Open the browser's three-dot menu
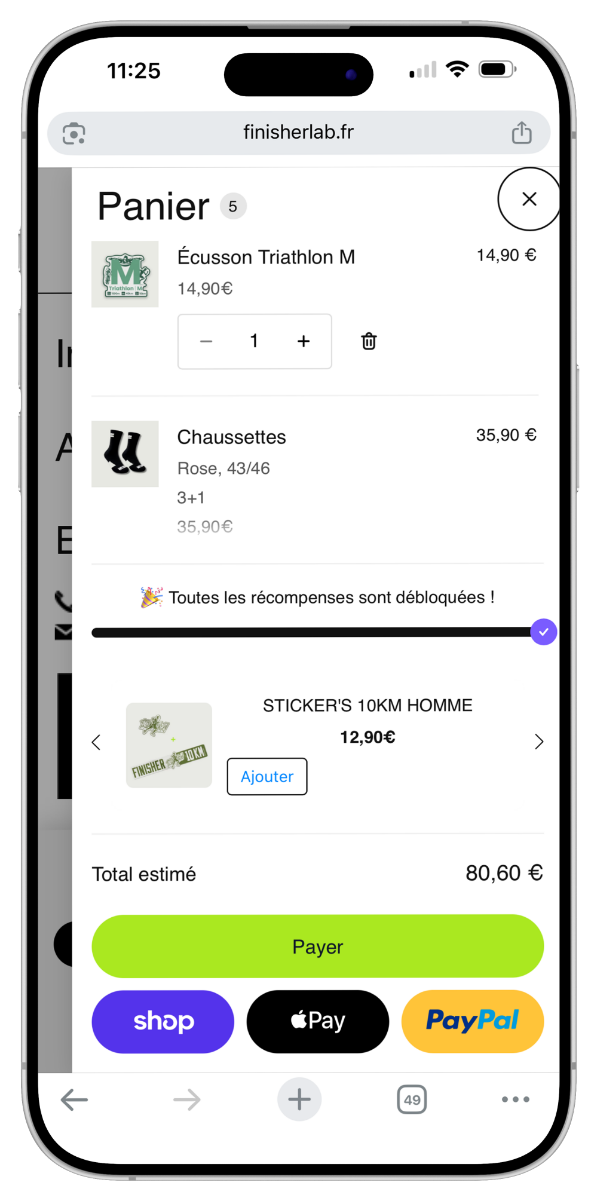This screenshot has width=600, height=1200. (515, 1100)
